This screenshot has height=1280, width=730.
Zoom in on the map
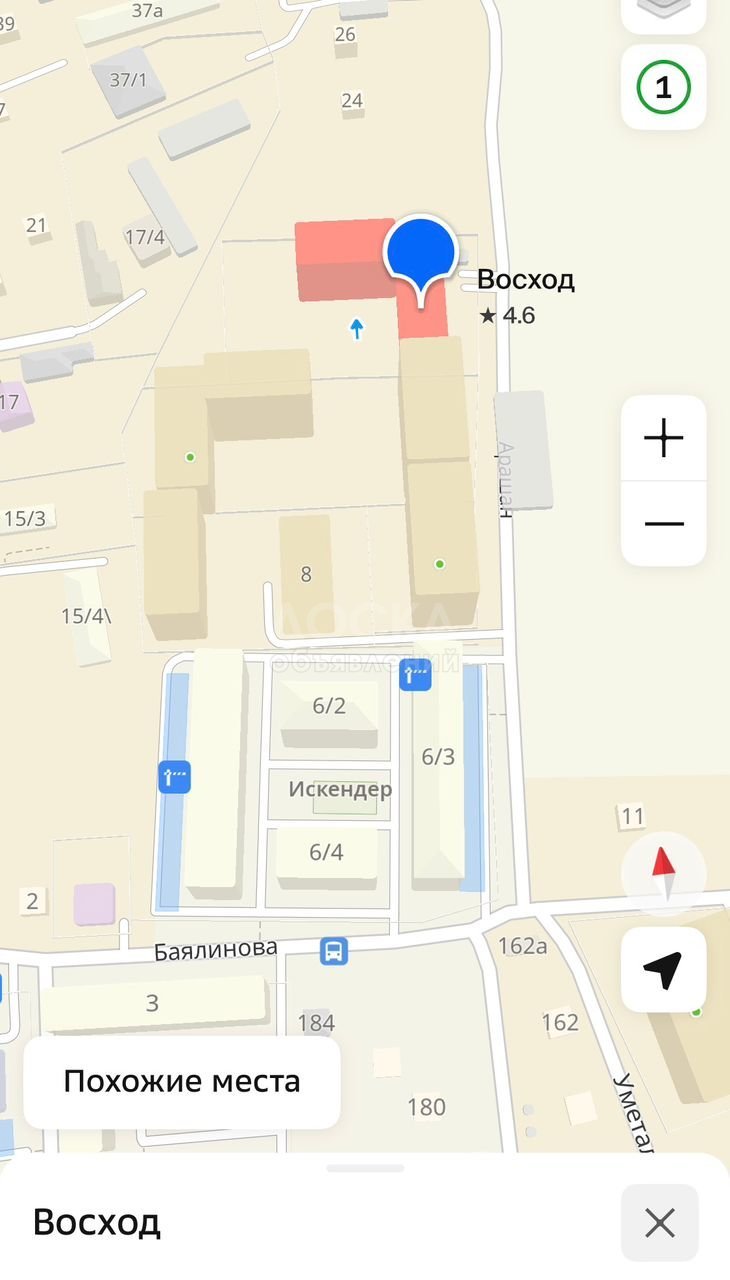664,438
